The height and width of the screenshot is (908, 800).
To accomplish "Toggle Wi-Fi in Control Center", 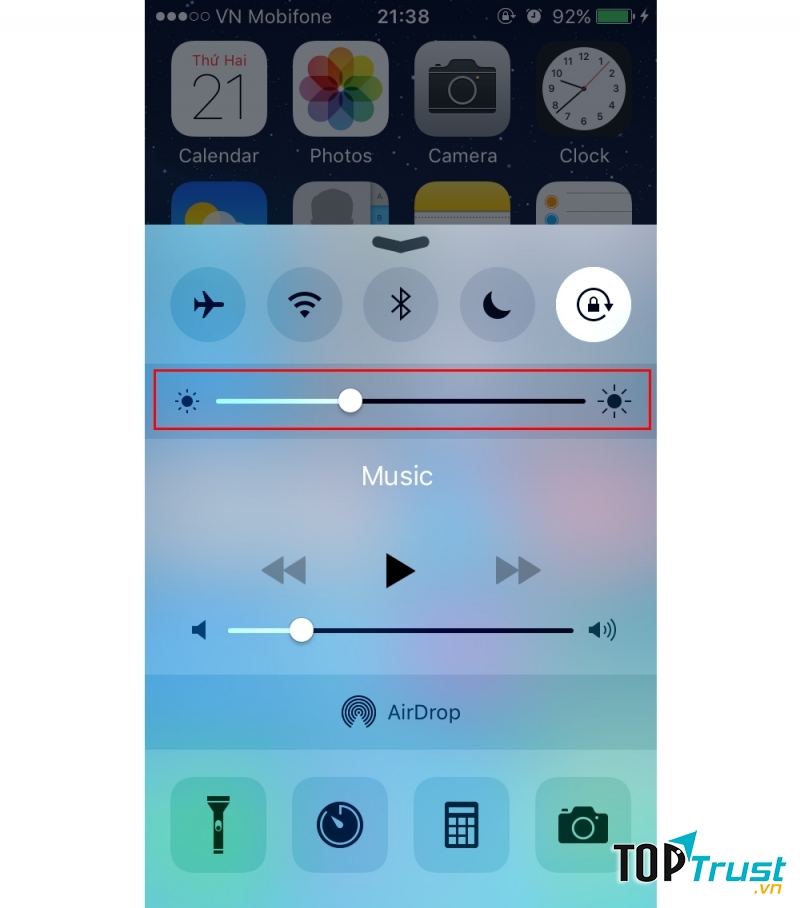I will 304,305.
